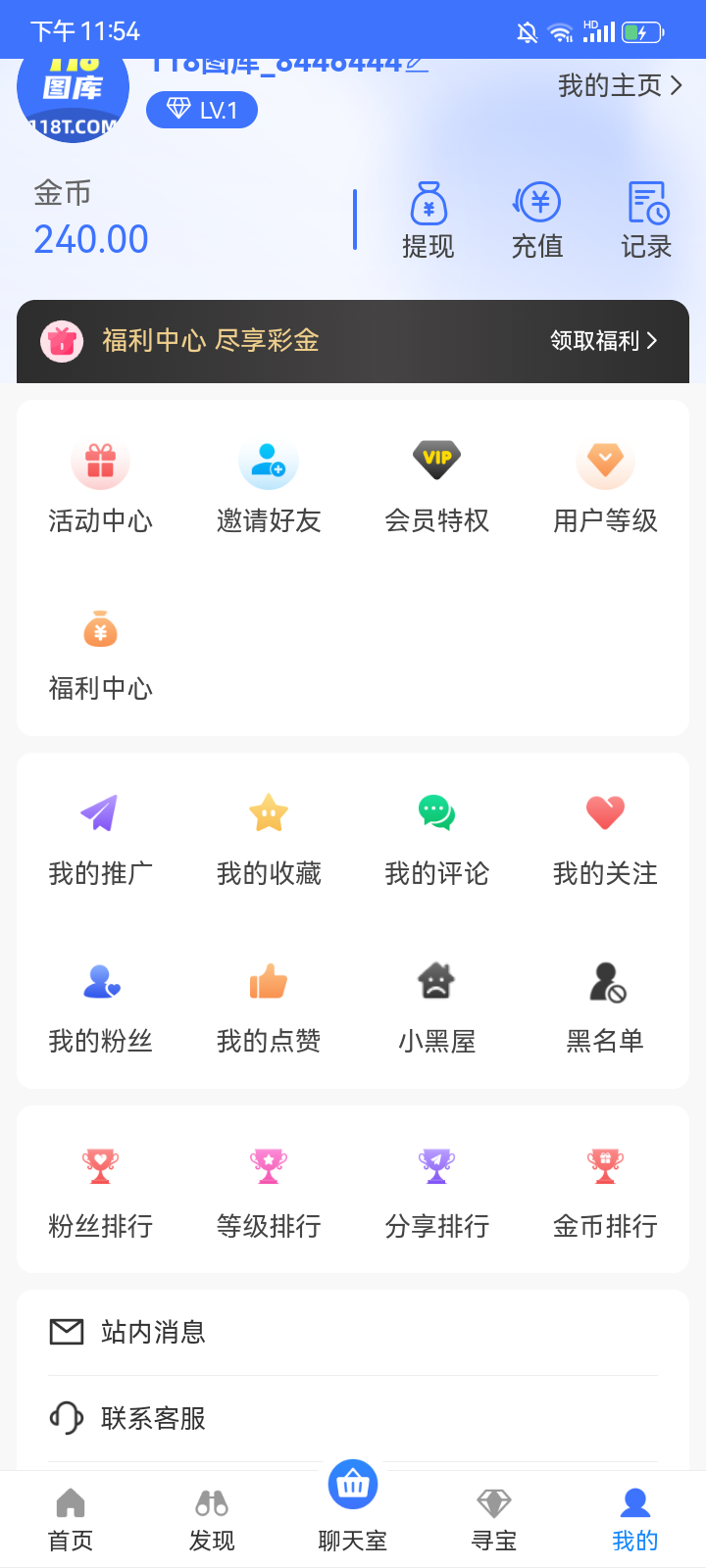This screenshot has height=1568, width=706.
Task: Select the 充值 recharge icon
Action: coord(536,218)
